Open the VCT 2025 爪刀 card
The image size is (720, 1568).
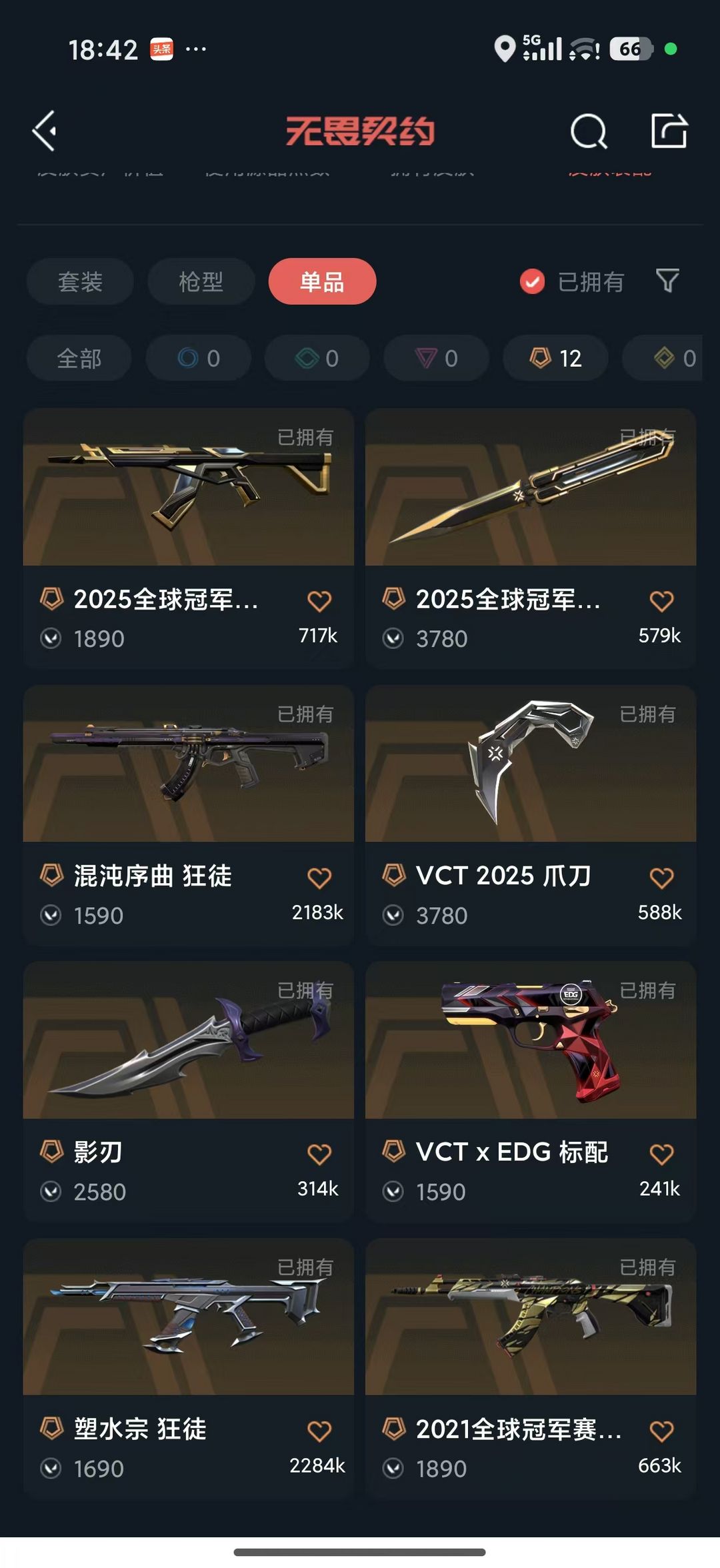click(x=531, y=814)
